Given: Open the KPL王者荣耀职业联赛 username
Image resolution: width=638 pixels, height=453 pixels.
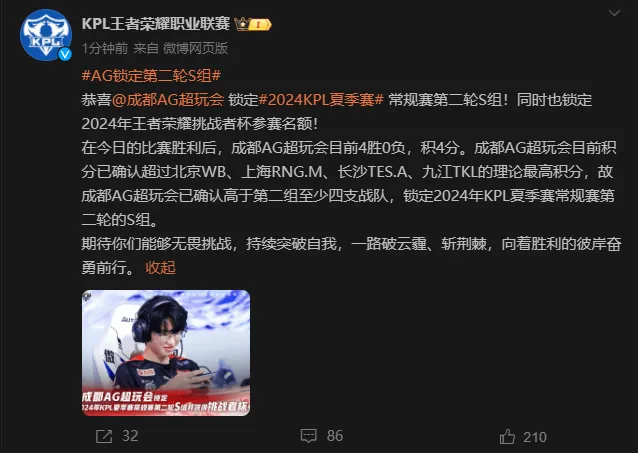Looking at the screenshot, I should point(156,23).
